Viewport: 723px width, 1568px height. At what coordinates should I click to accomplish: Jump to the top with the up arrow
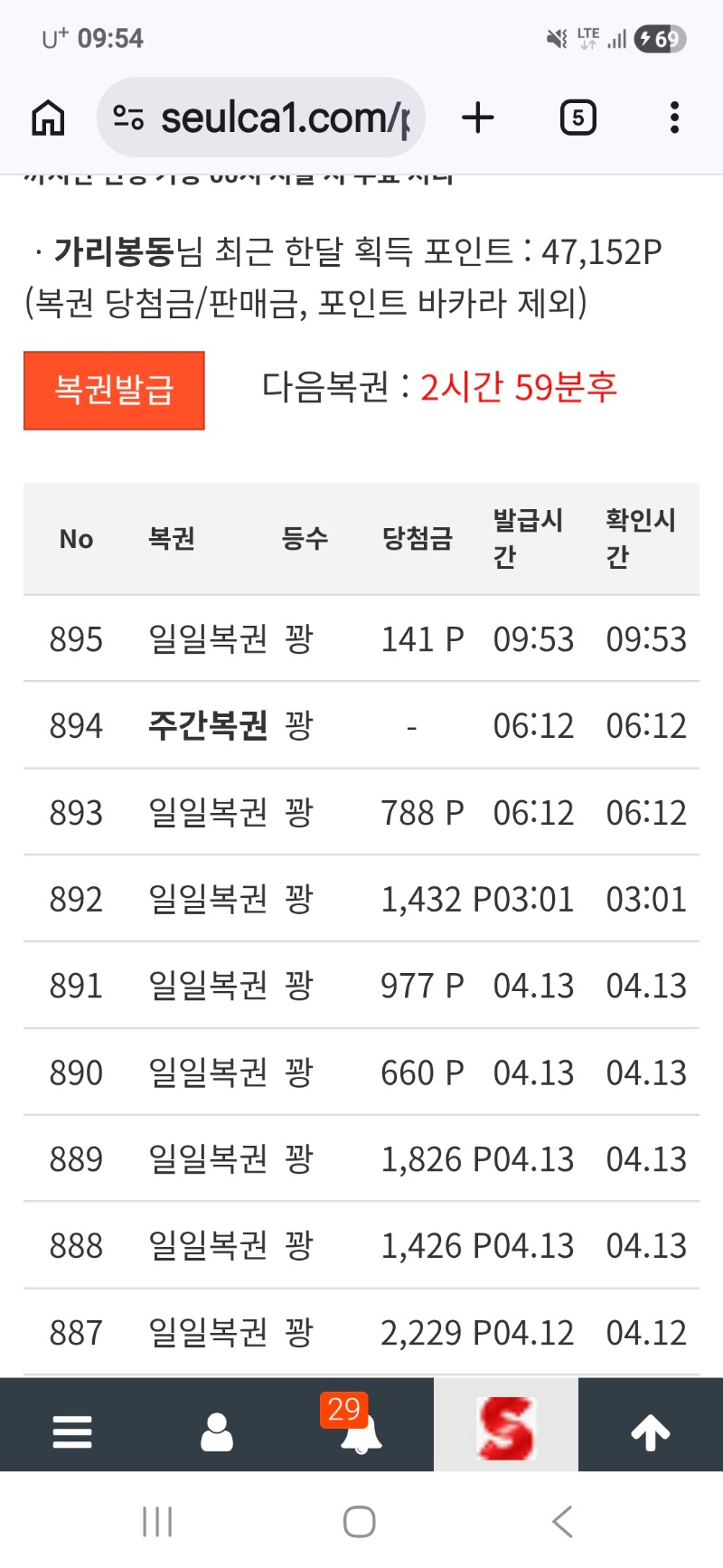[x=650, y=1431]
